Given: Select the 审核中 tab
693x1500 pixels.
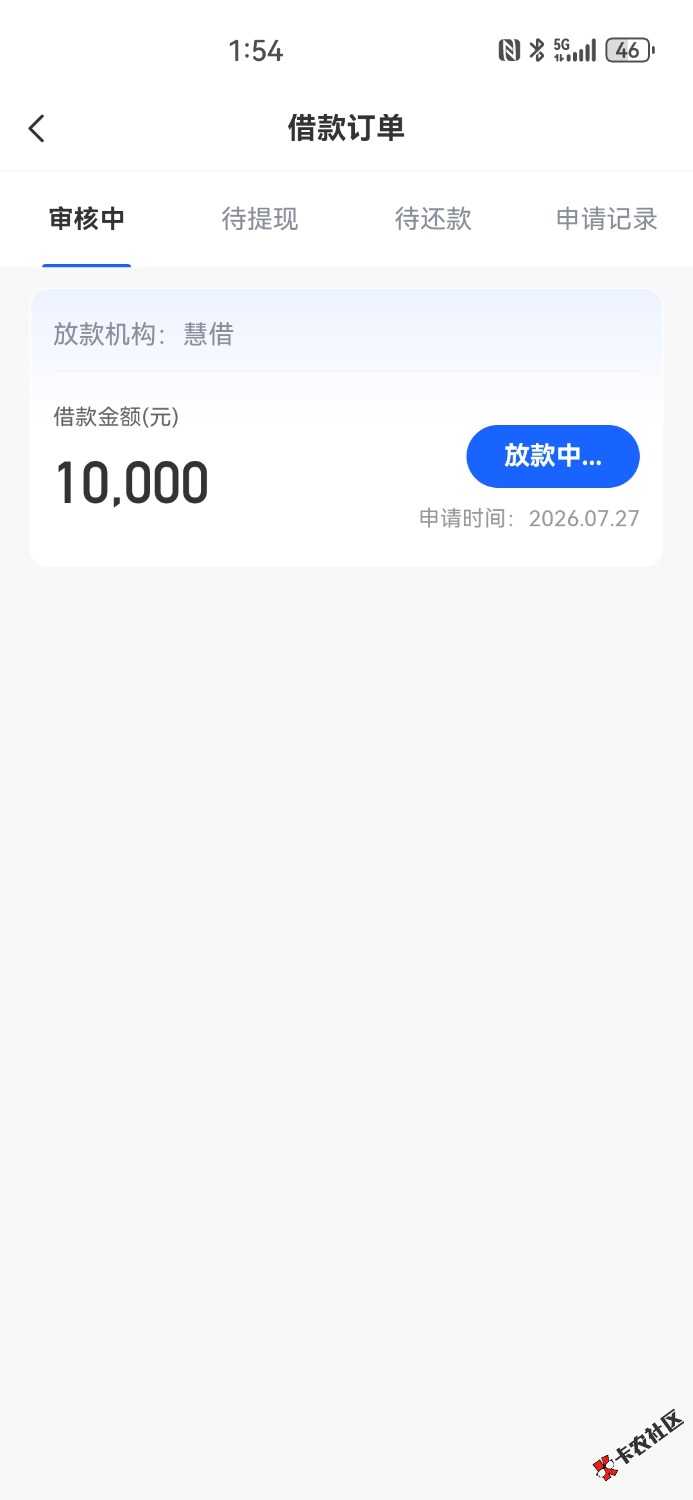Looking at the screenshot, I should [87, 219].
